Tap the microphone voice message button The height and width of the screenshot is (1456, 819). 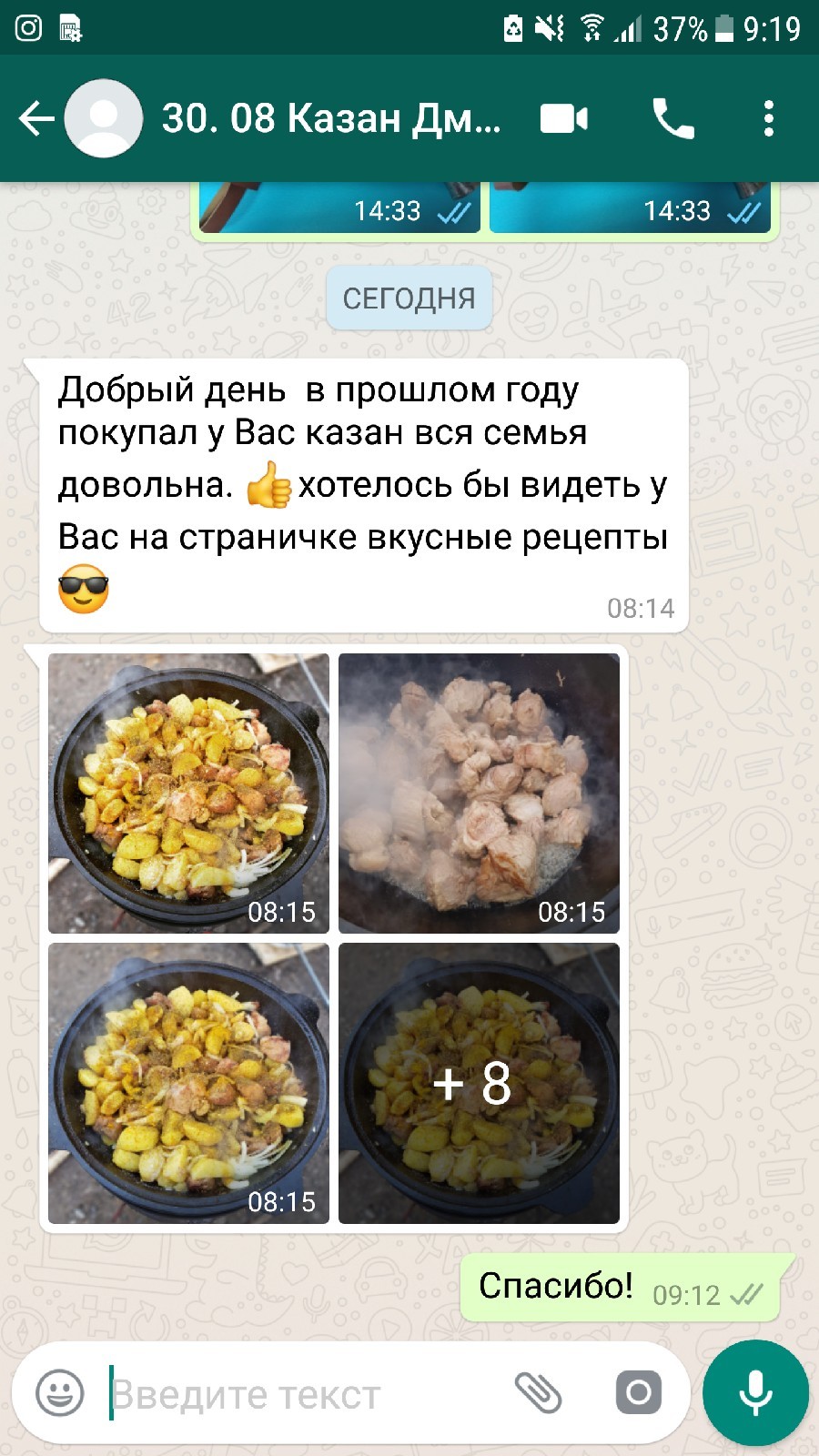click(x=755, y=1392)
